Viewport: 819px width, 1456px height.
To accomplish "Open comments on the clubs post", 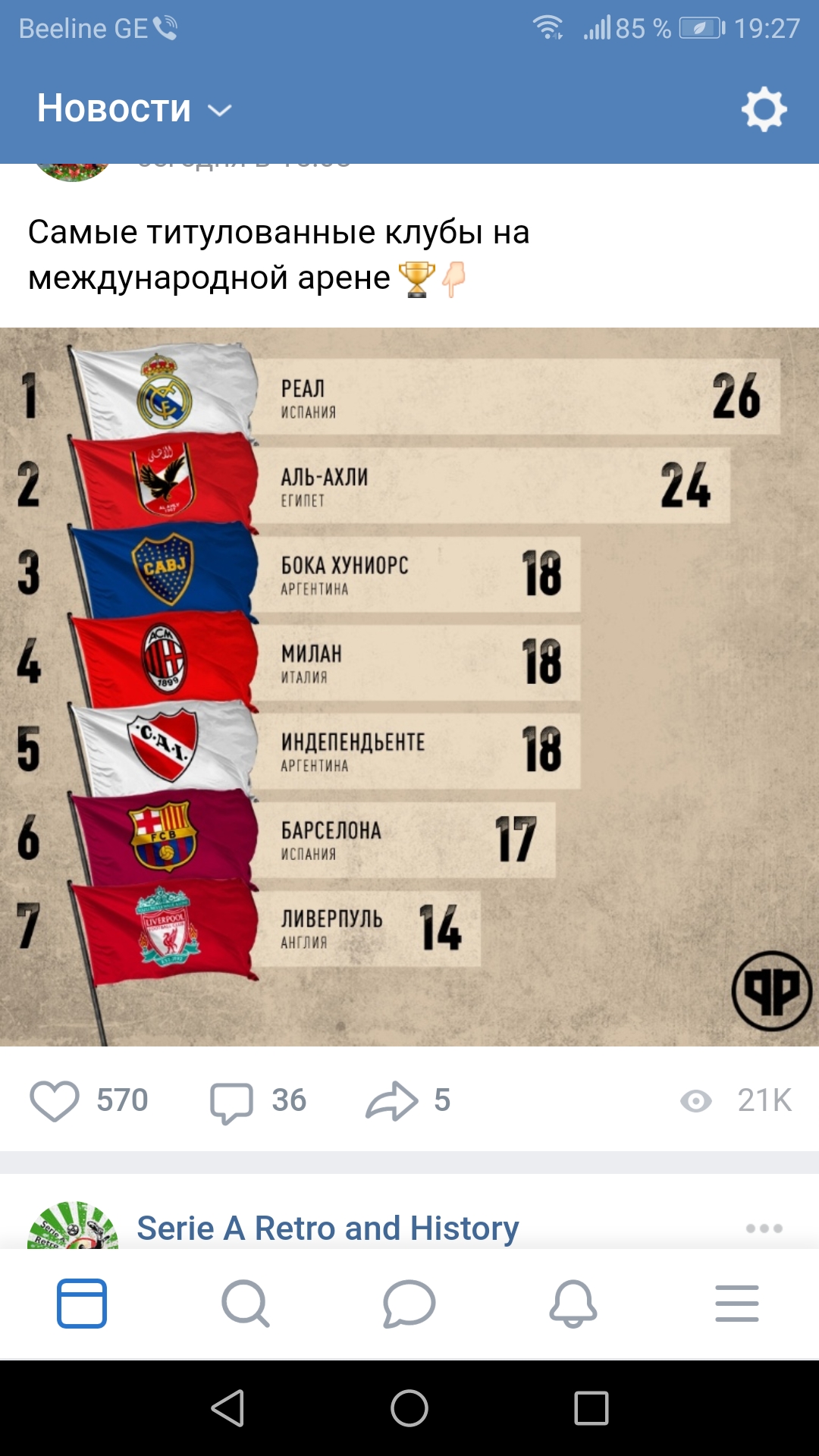I will point(232,1101).
